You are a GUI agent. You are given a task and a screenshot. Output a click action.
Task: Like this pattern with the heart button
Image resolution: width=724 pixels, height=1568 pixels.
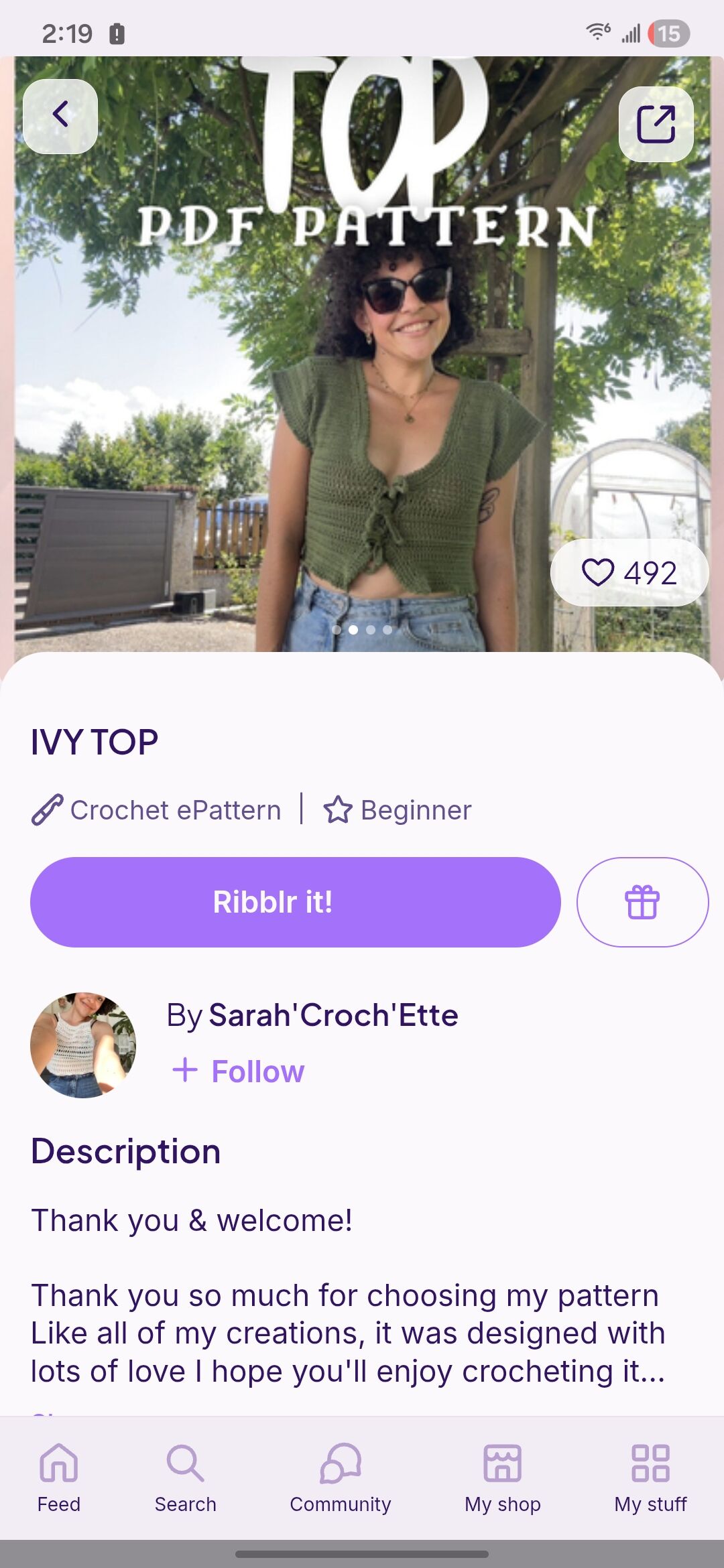click(x=629, y=573)
